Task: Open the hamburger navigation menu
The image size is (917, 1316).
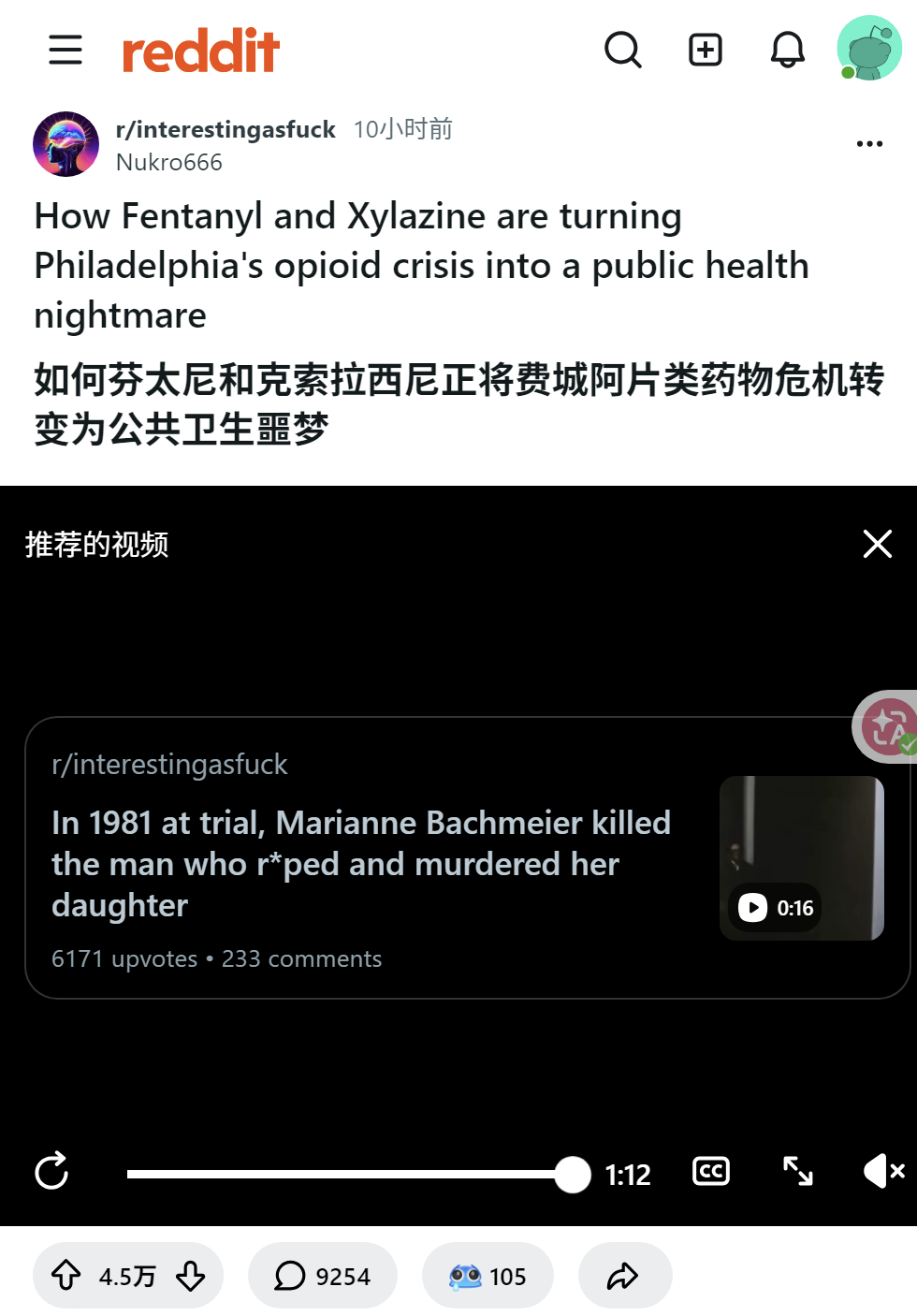Action: coord(65,50)
